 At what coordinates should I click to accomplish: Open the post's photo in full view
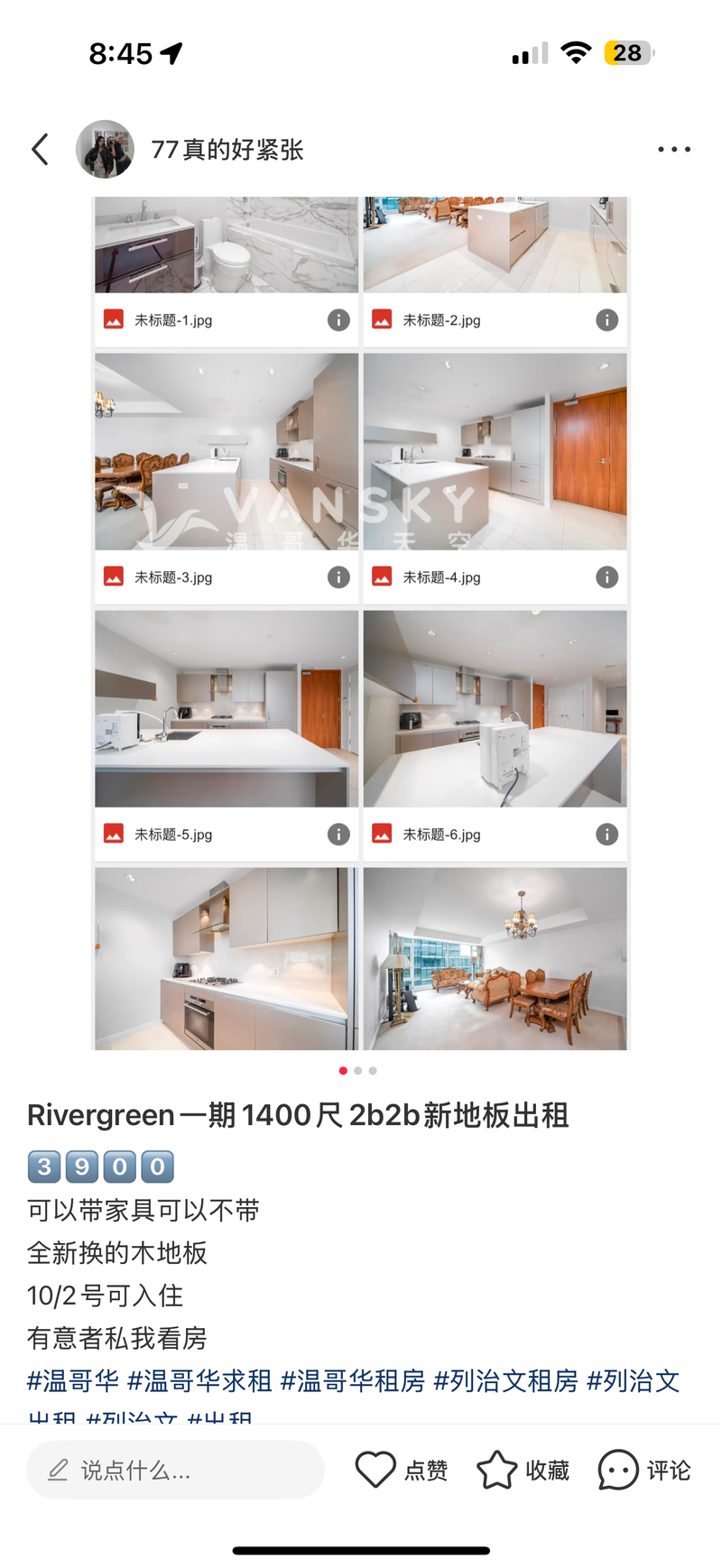(x=361, y=623)
